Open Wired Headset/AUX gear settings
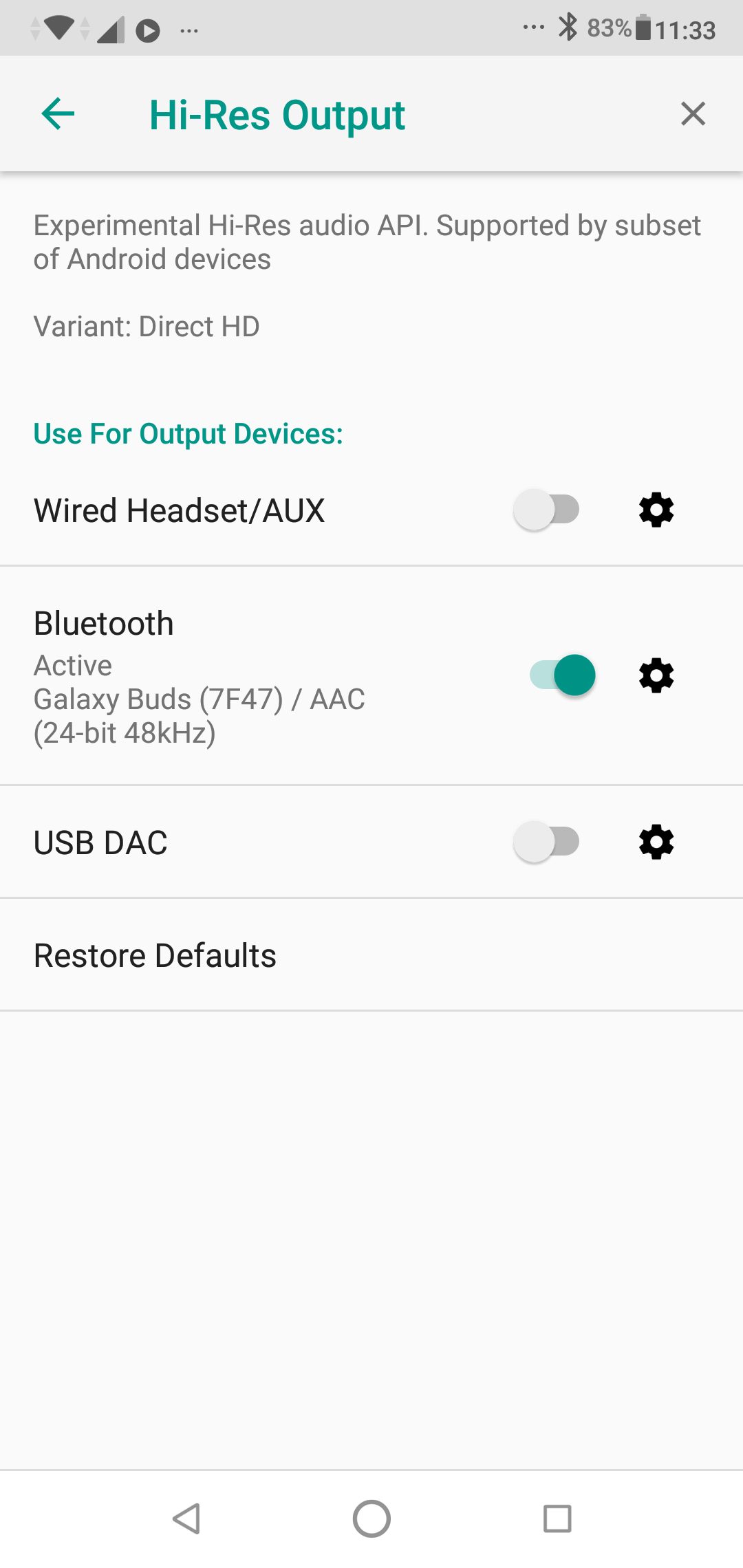The height and width of the screenshot is (1568, 743). click(x=656, y=510)
